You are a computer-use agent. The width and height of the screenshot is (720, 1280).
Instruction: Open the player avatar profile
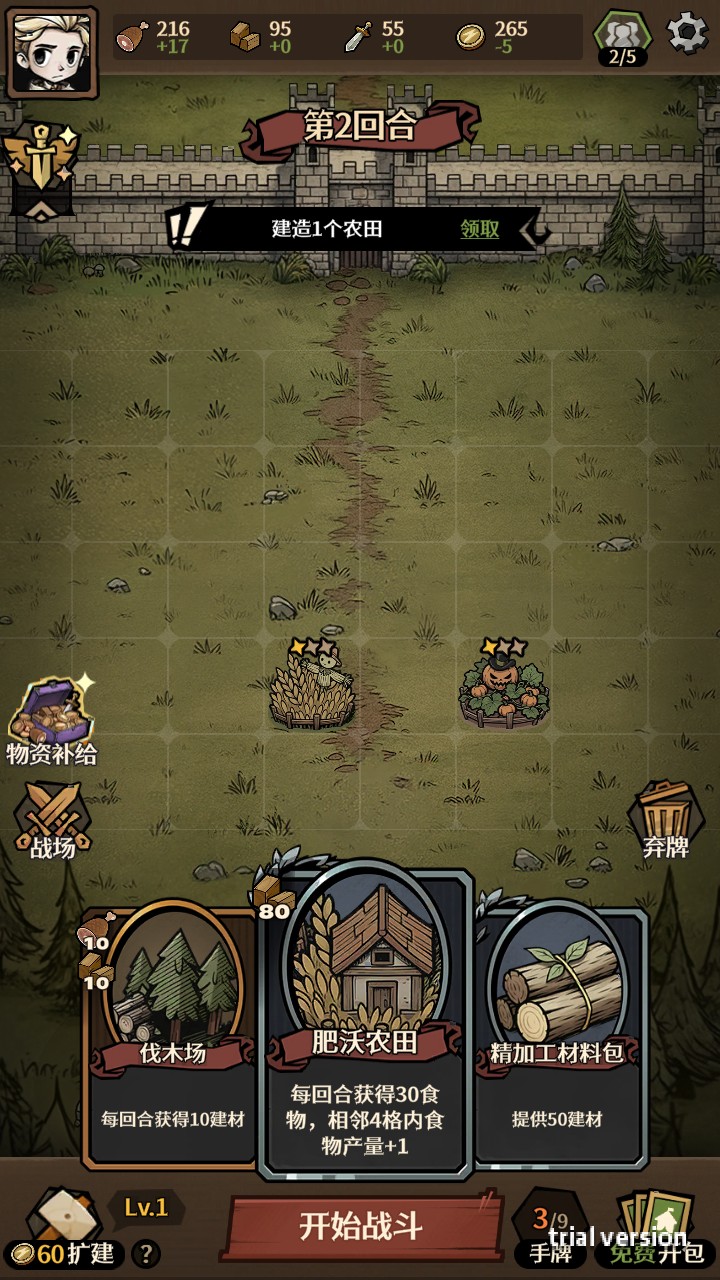[x=52, y=50]
